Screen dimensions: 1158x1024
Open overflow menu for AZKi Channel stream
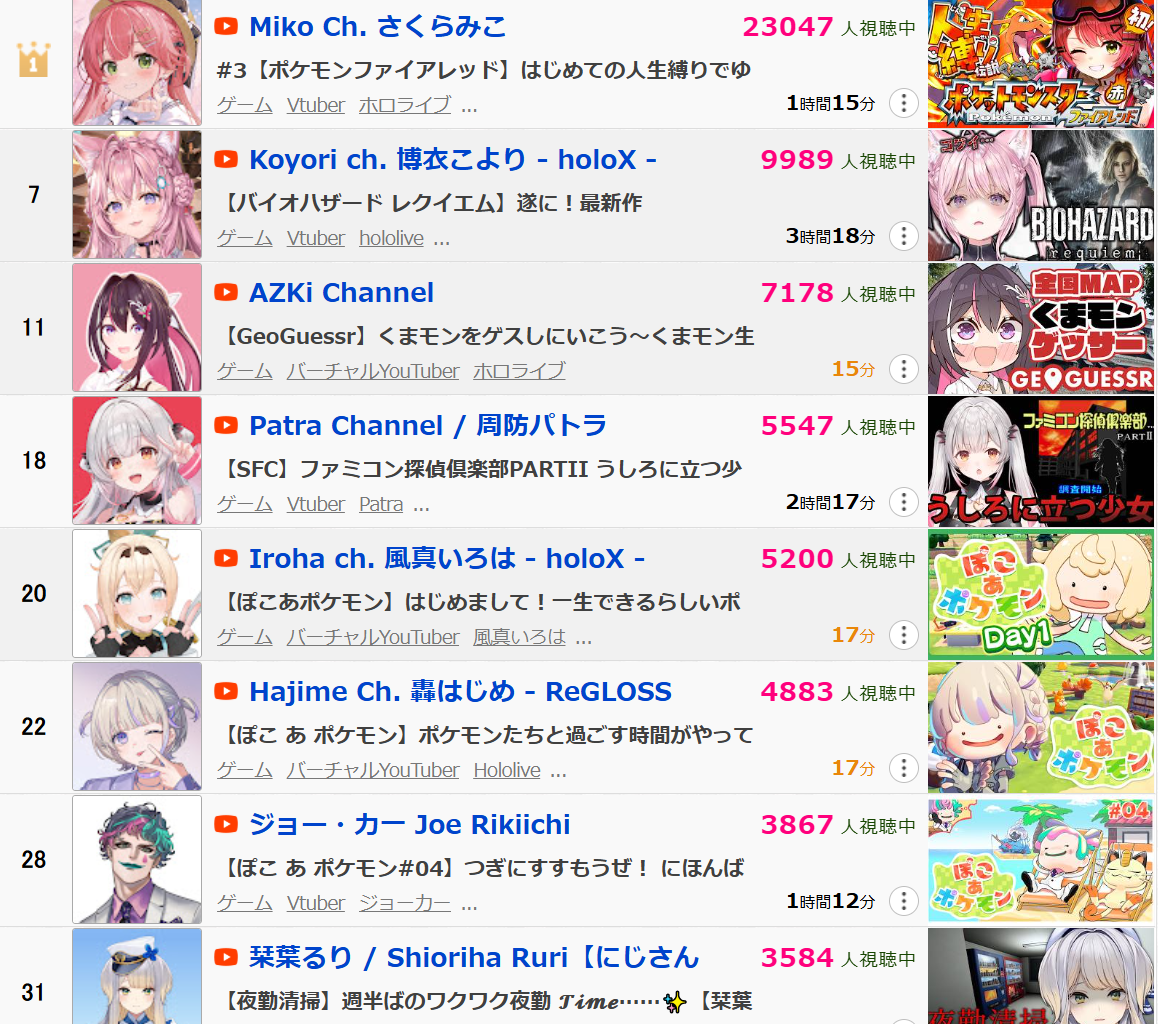tap(903, 369)
